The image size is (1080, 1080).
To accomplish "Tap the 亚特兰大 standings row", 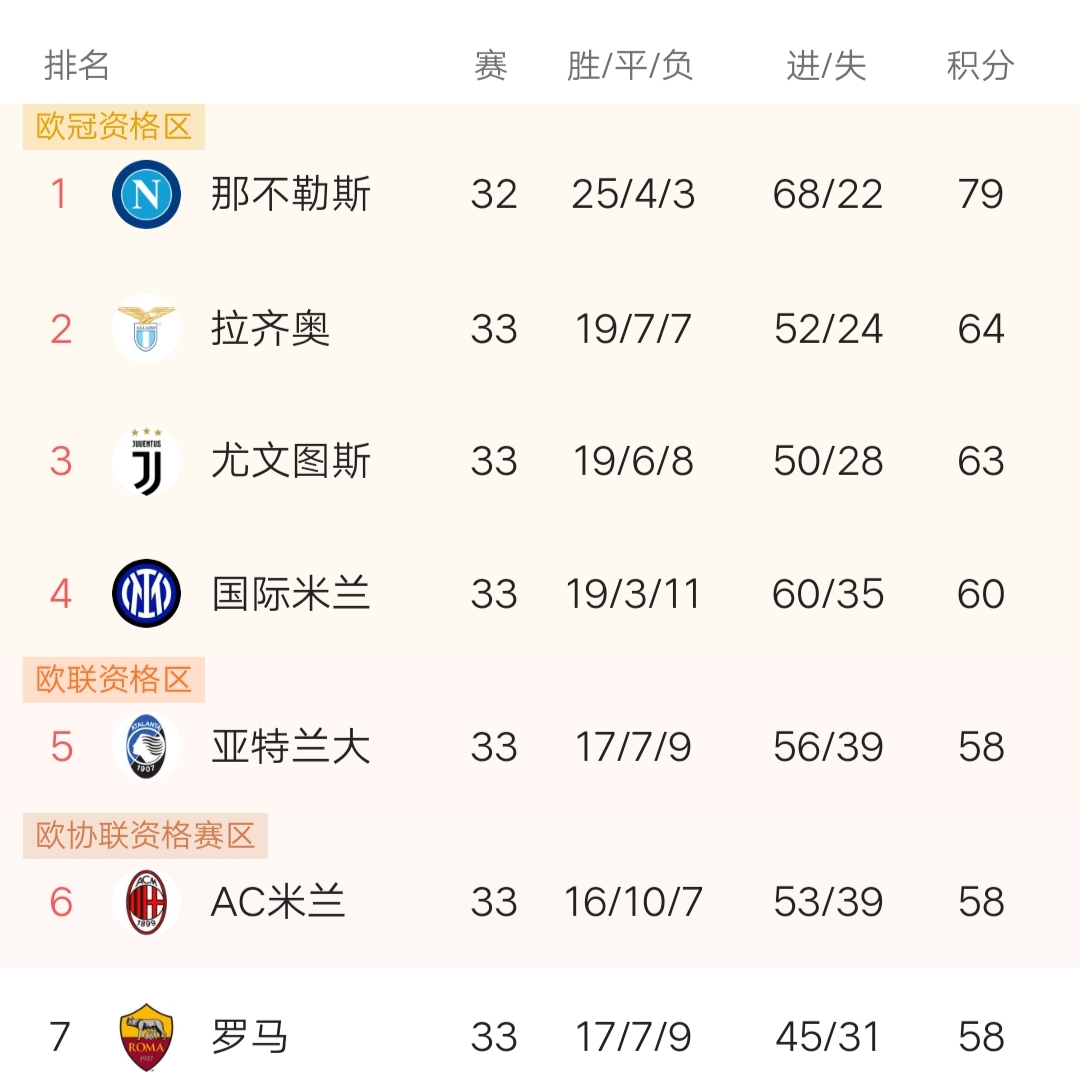I will [291, 747].
